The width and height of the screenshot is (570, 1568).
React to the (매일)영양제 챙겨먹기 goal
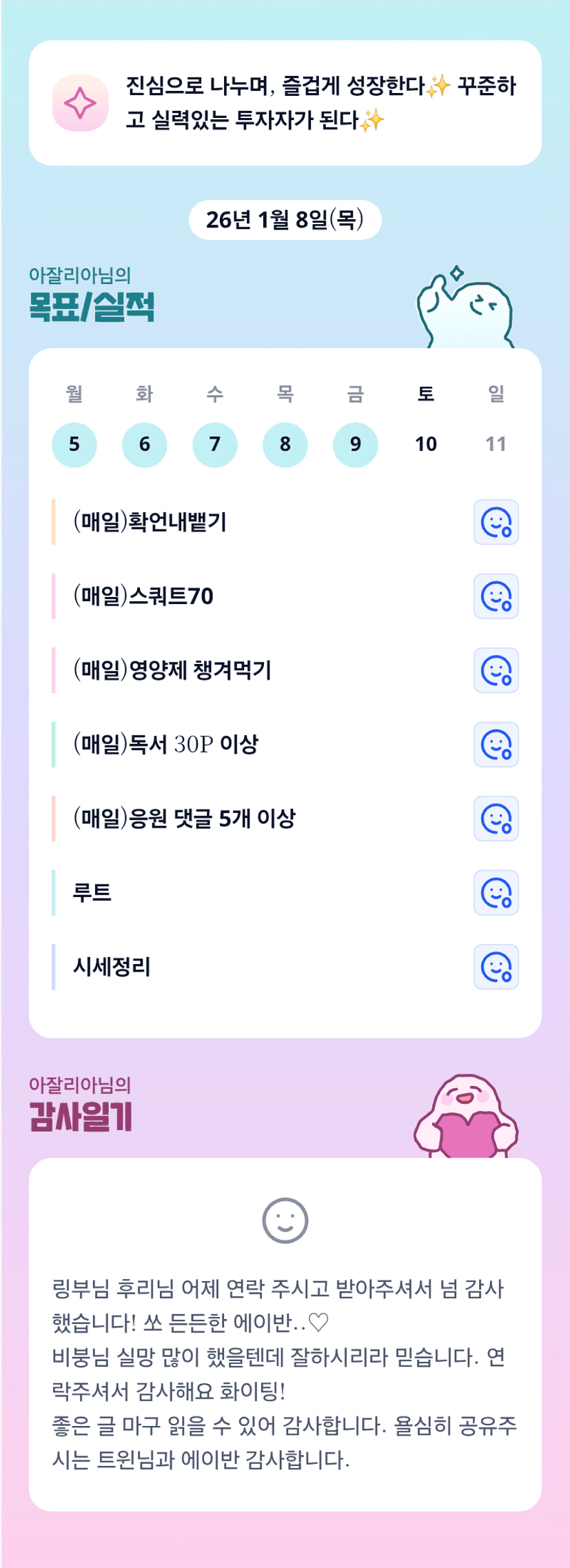point(496,670)
